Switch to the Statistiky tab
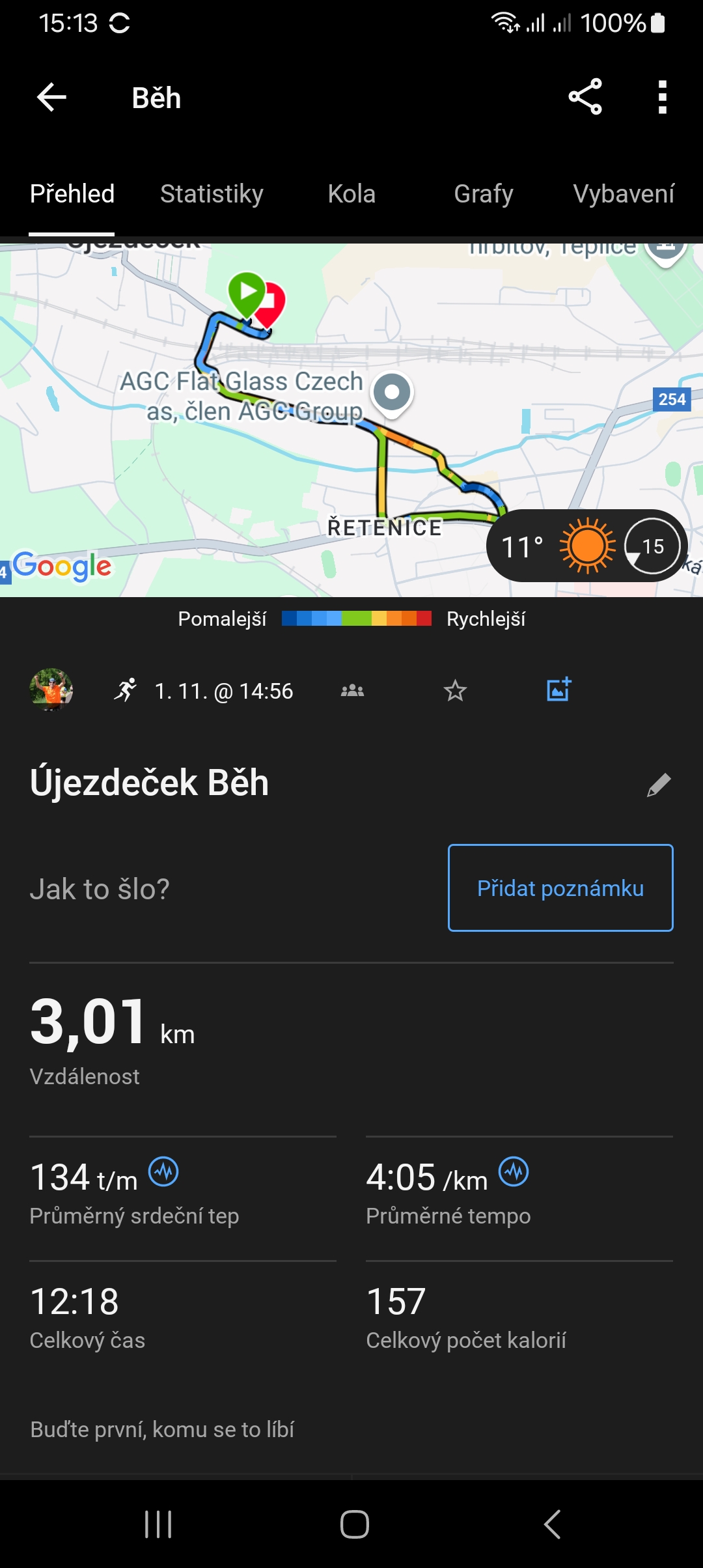Viewport: 703px width, 1568px height. coord(212,194)
